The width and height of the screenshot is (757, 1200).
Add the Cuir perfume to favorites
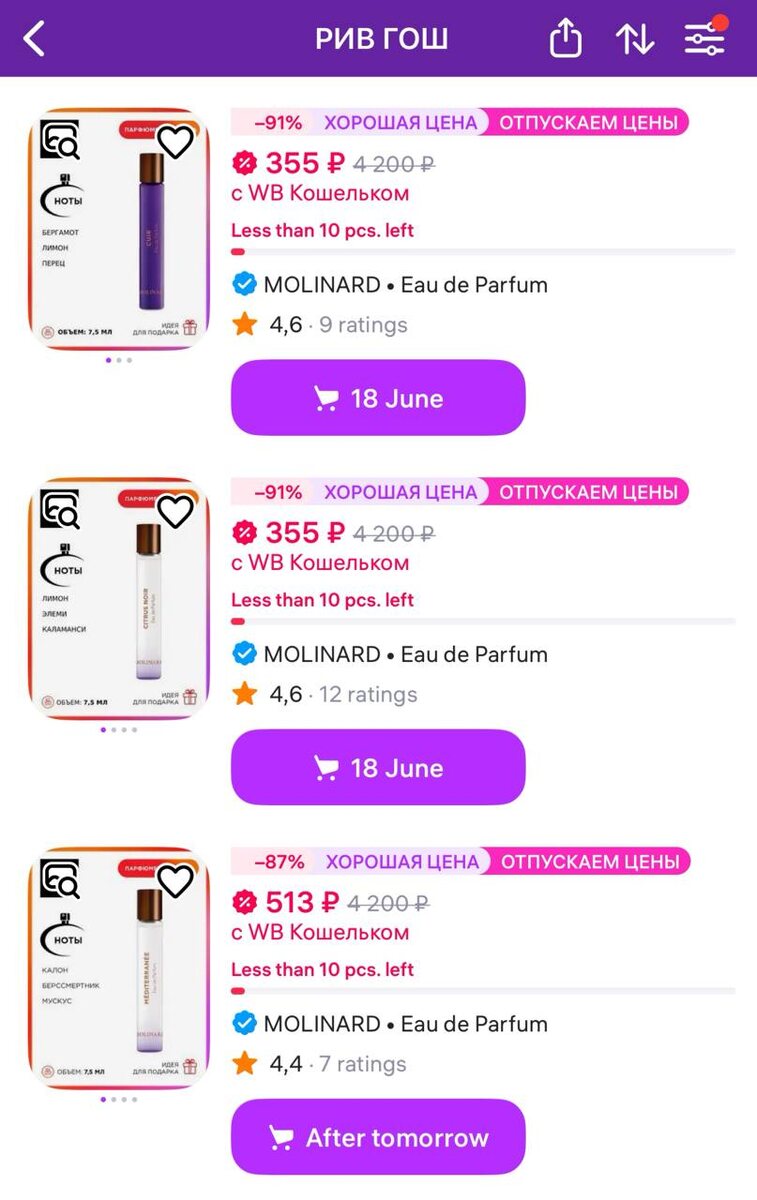click(x=176, y=142)
